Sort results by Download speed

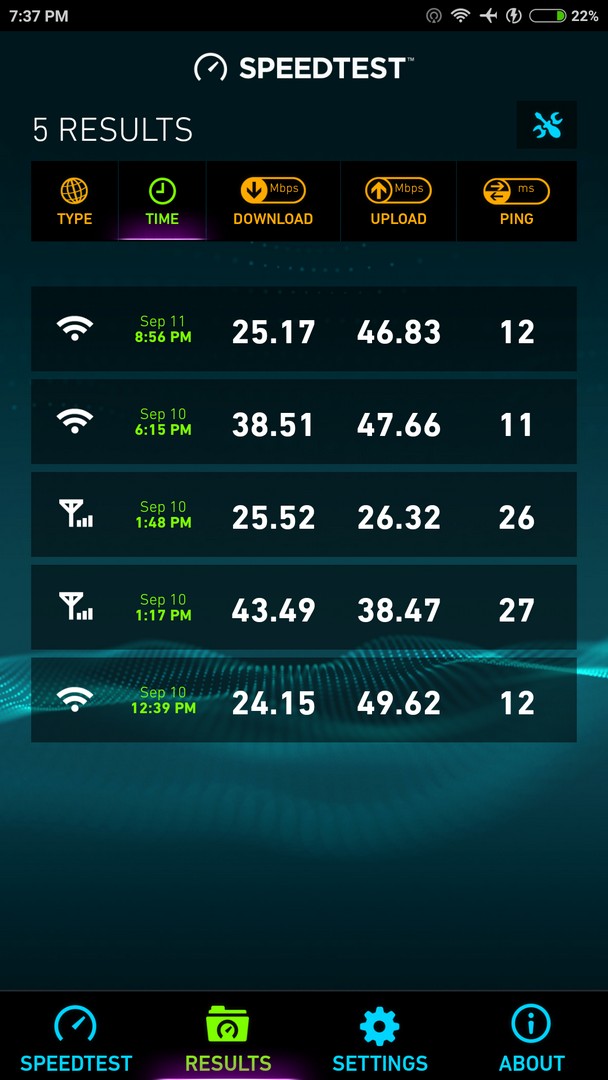273,201
